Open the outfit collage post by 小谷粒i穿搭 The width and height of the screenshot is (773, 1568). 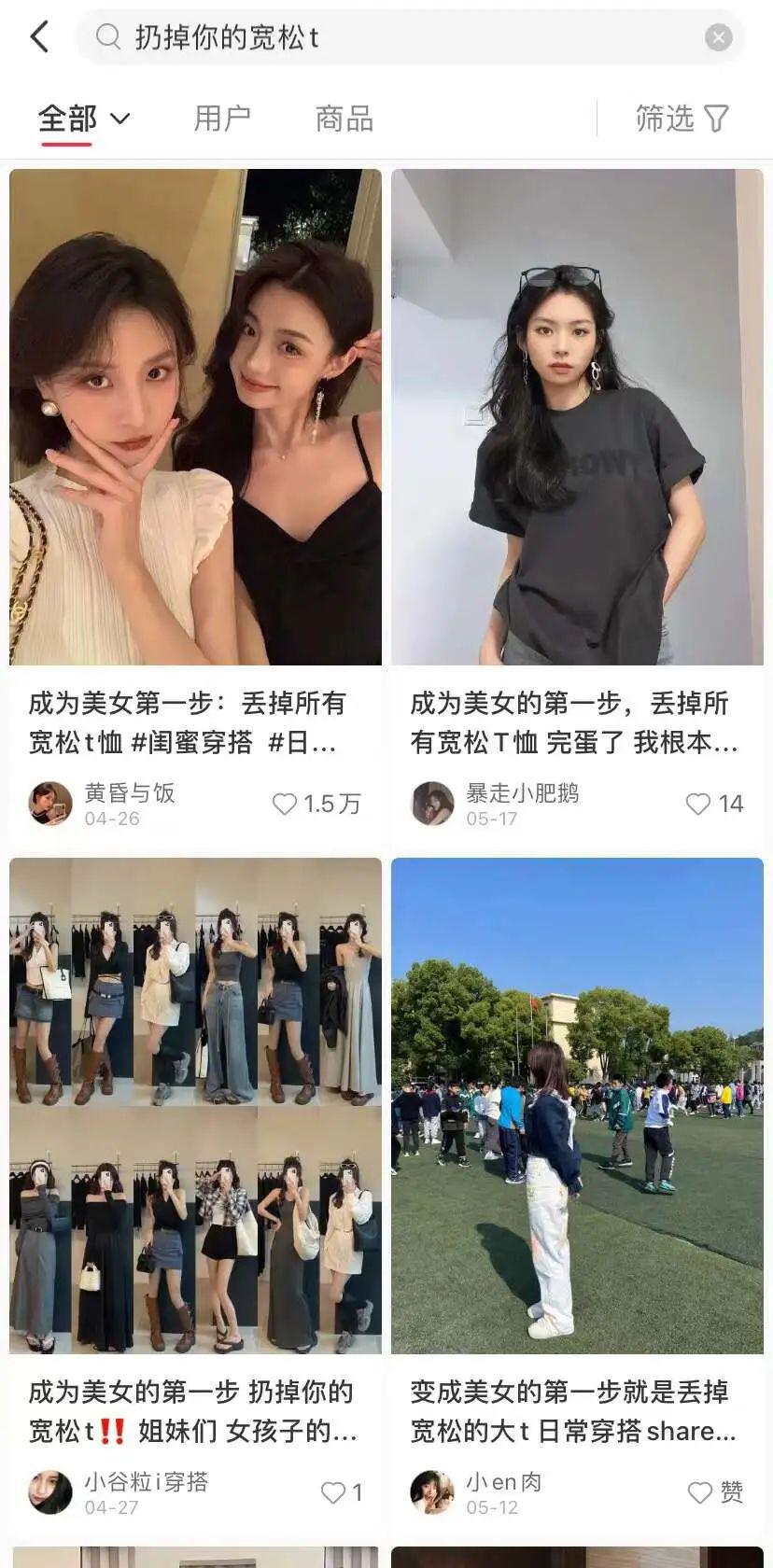(x=195, y=1106)
